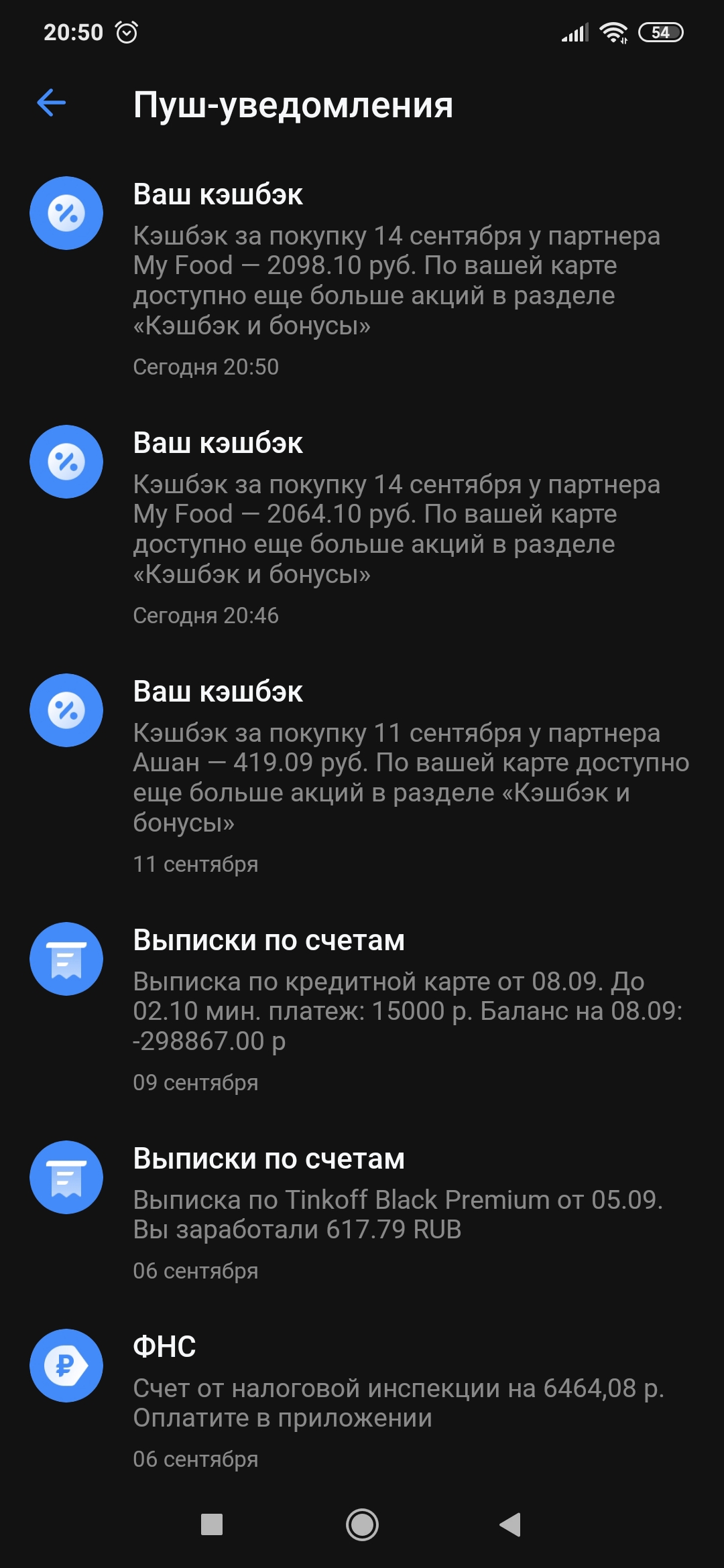Go back using the top arrow

52,103
